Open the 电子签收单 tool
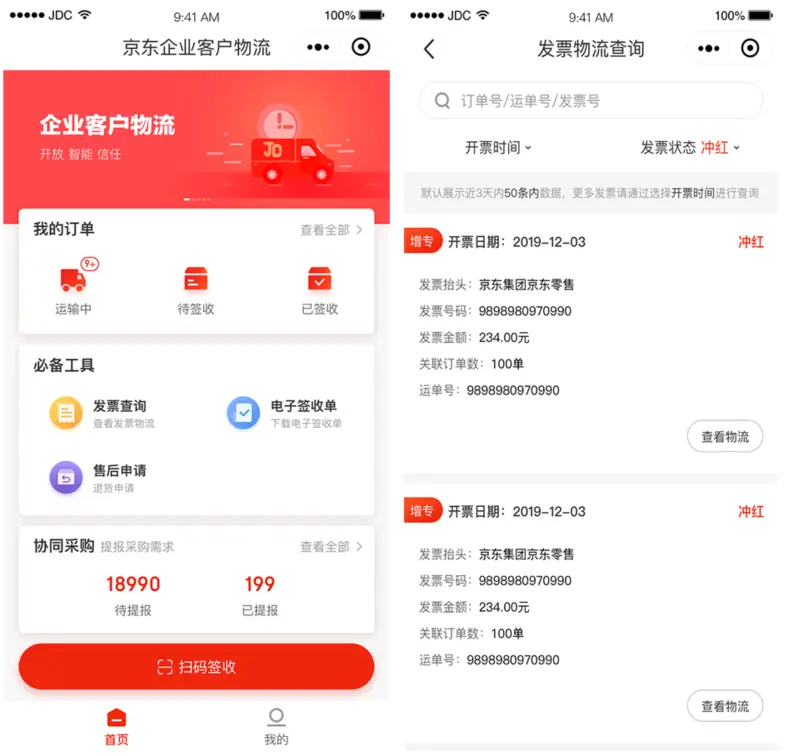This screenshot has height=756, width=805. coord(285,413)
